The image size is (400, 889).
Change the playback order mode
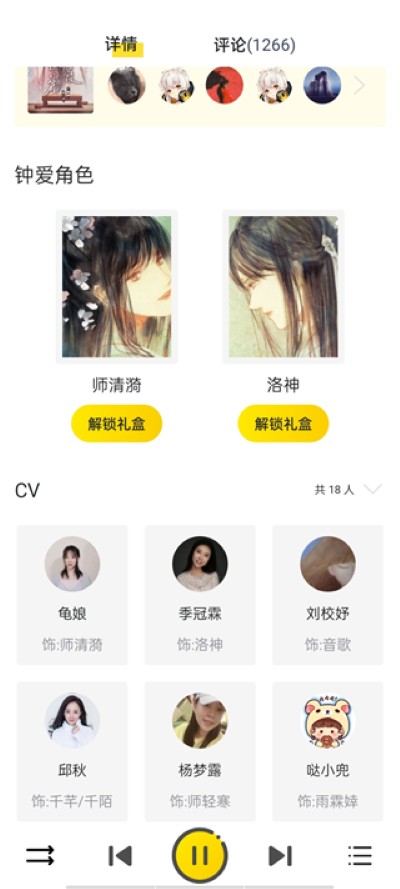click(x=40, y=856)
